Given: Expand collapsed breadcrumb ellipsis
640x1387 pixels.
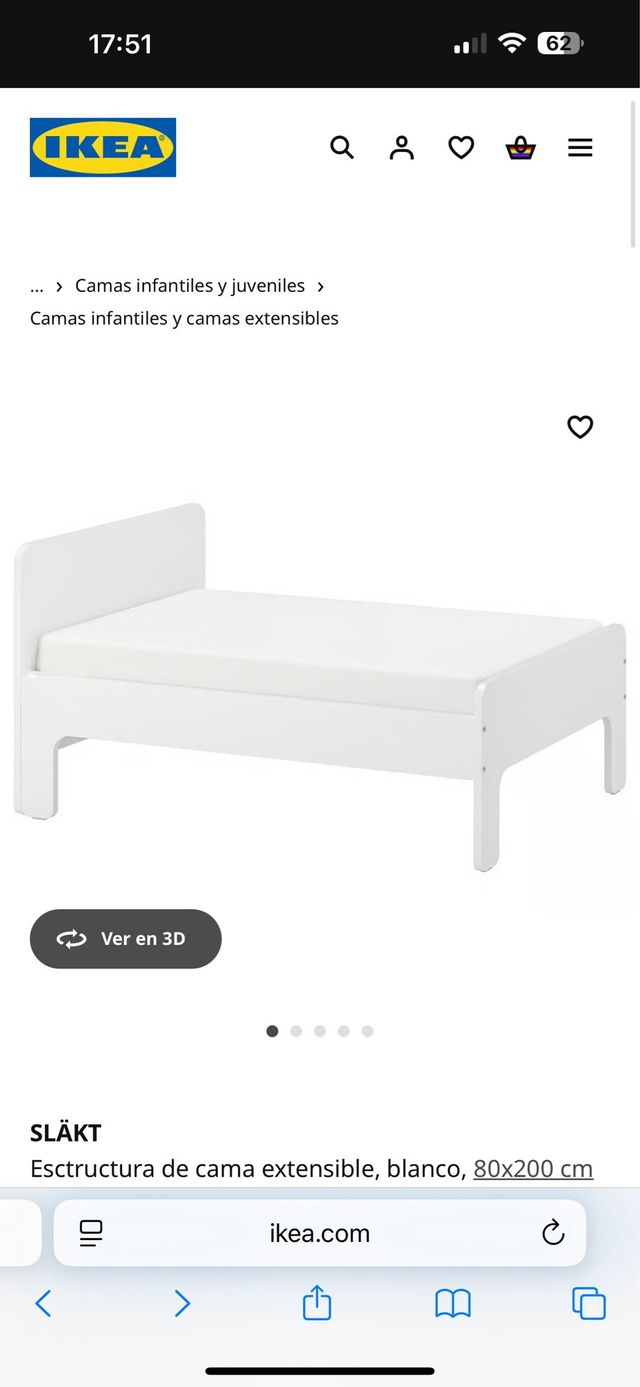Looking at the screenshot, I should [x=37, y=286].
